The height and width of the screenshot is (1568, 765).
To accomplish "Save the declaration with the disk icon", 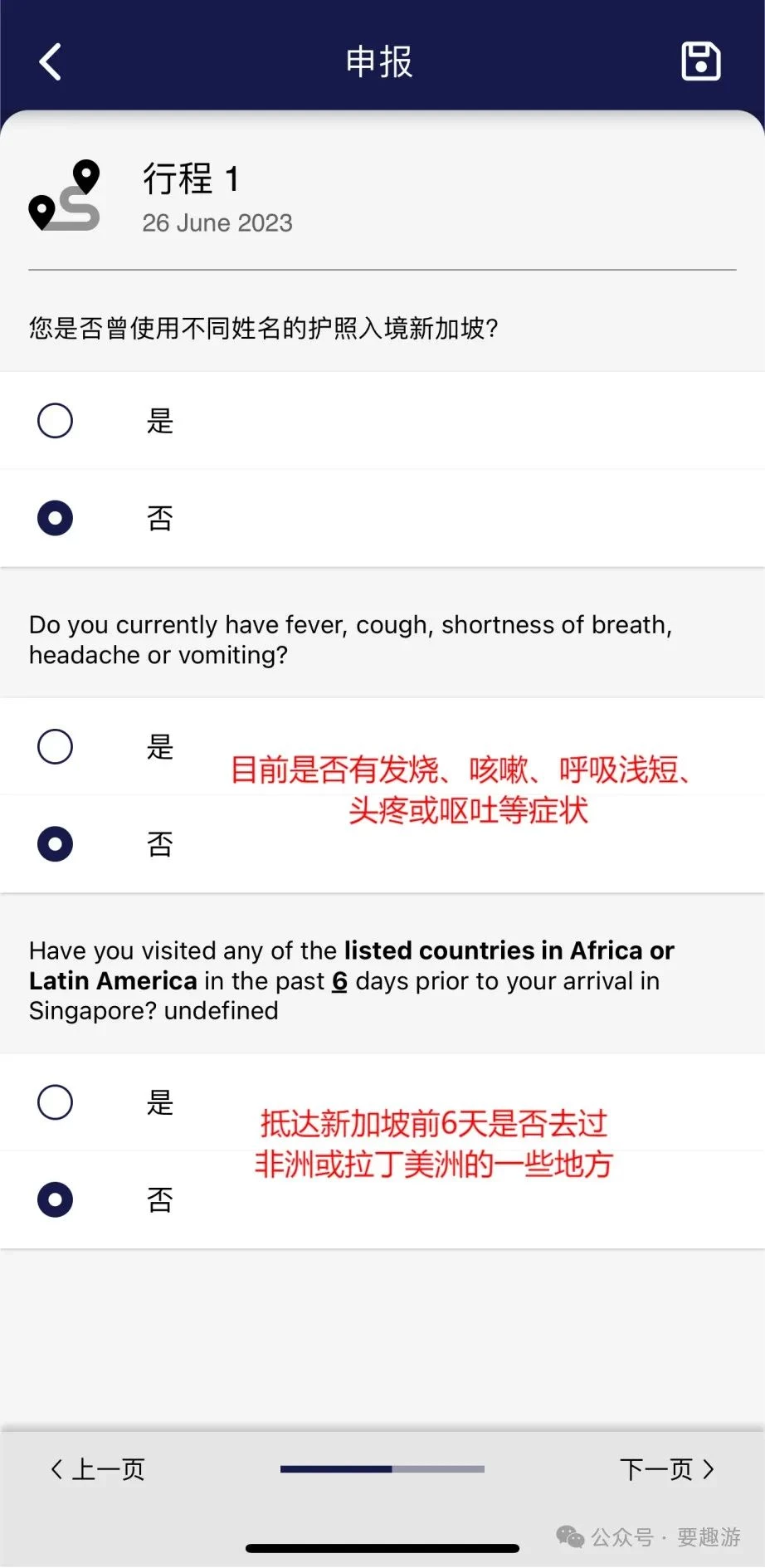I will click(x=701, y=61).
